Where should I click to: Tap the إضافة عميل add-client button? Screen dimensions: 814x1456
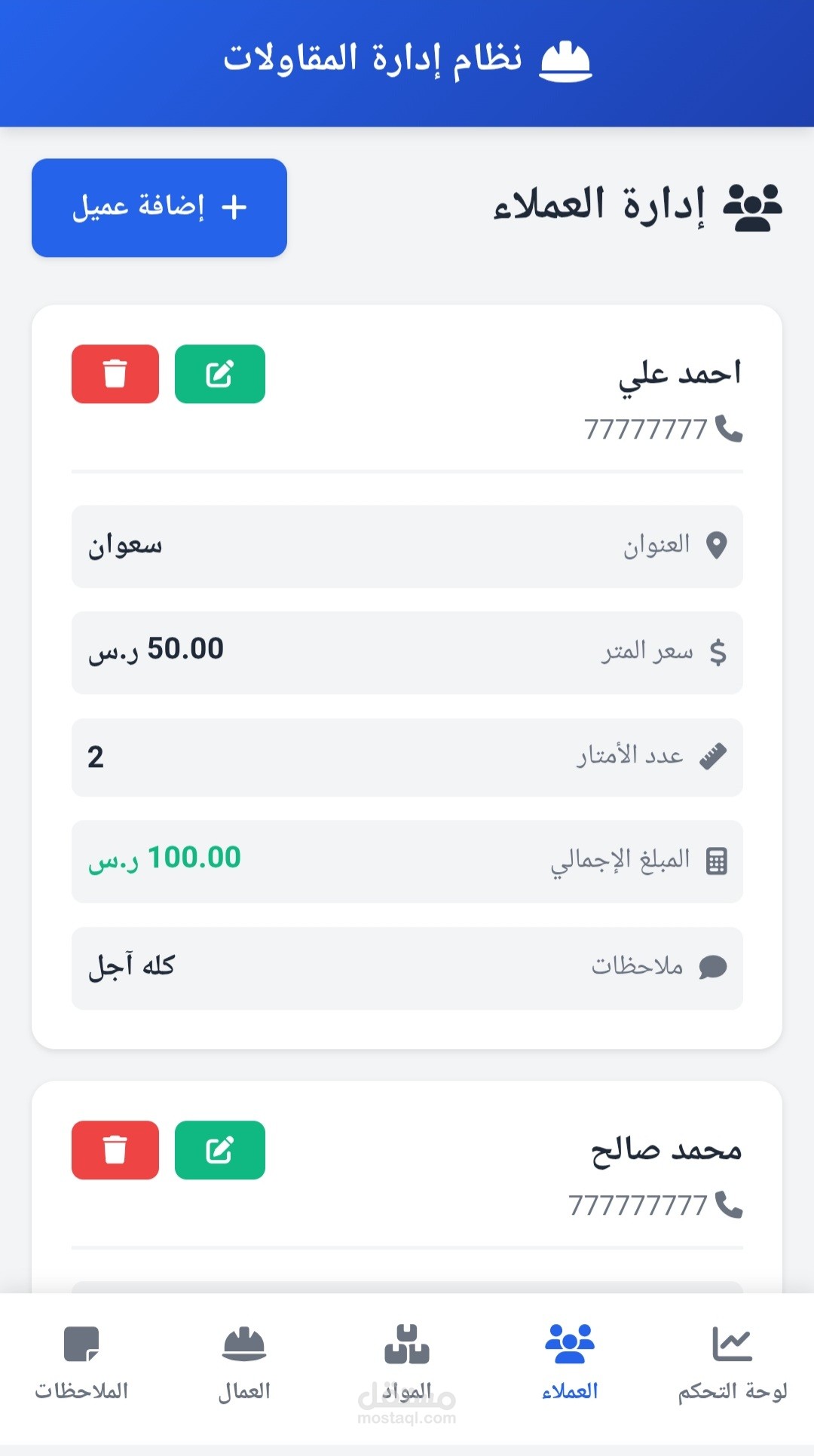click(x=159, y=207)
